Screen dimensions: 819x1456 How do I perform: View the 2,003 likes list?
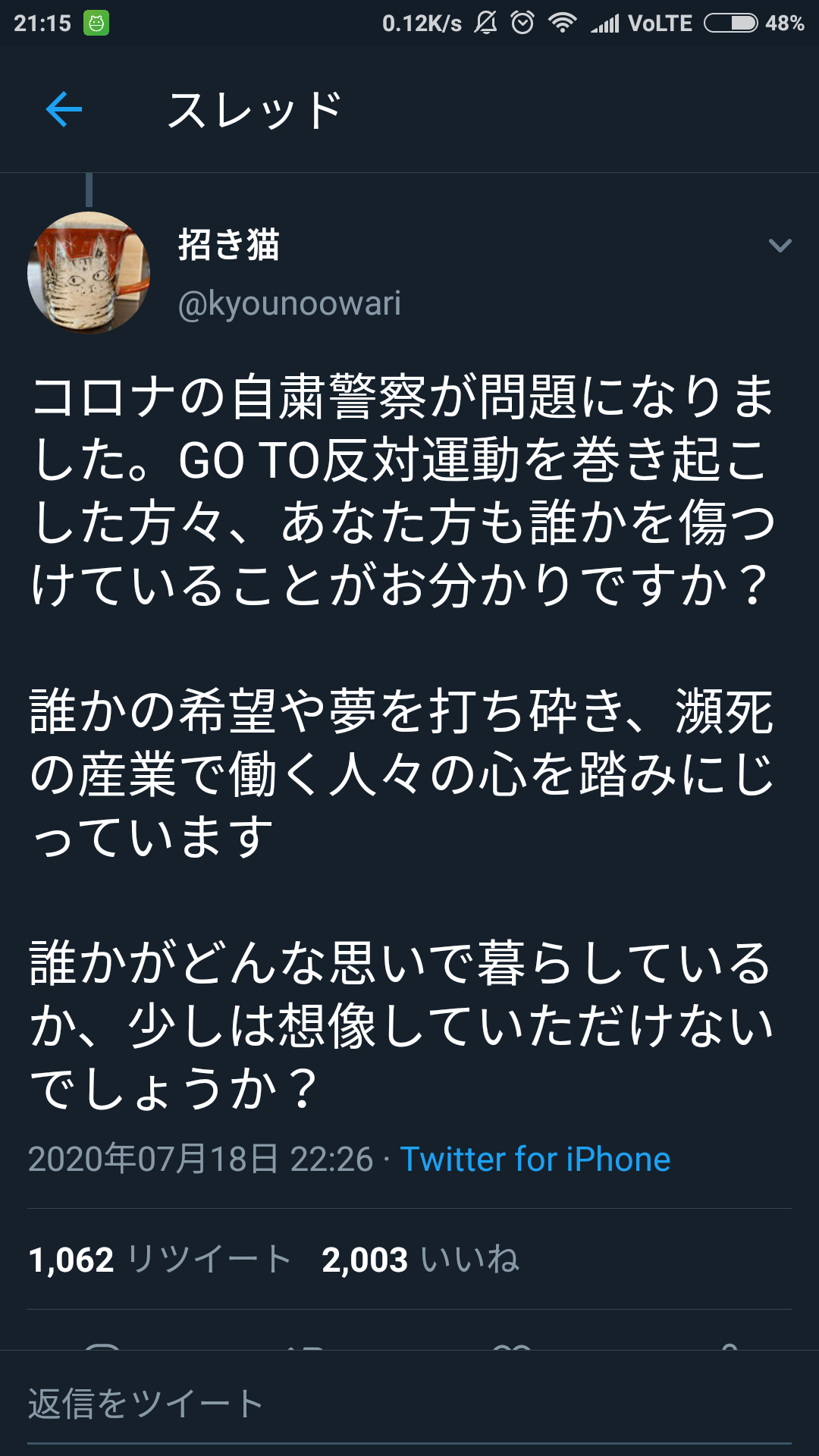coord(421,1260)
